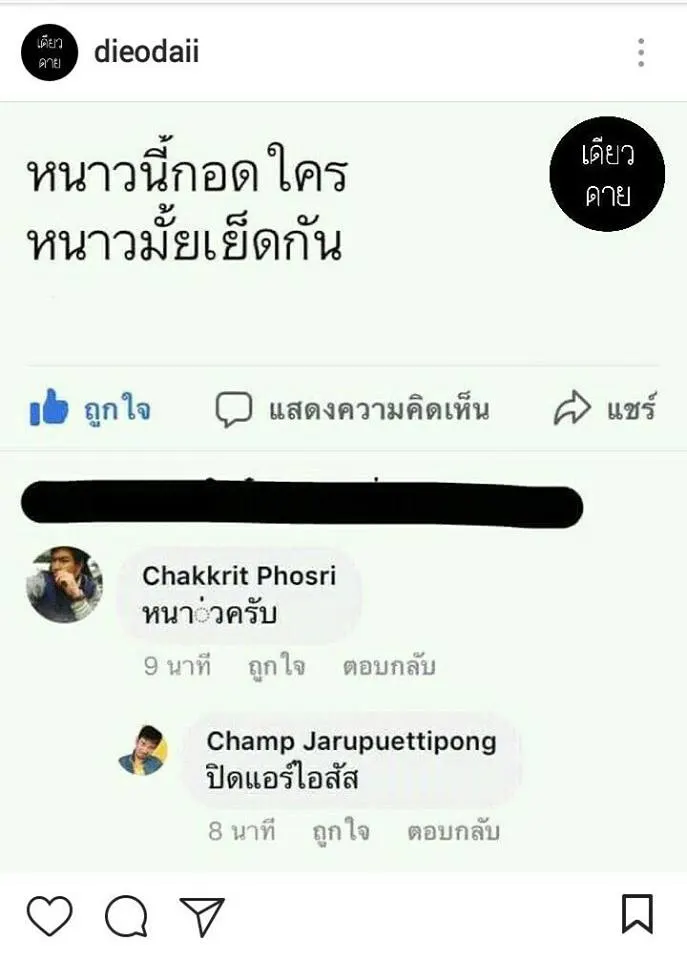Viewport: 687px width, 960px height.
Task: Like this post with the heart
Action: pyautogui.click(x=49, y=915)
